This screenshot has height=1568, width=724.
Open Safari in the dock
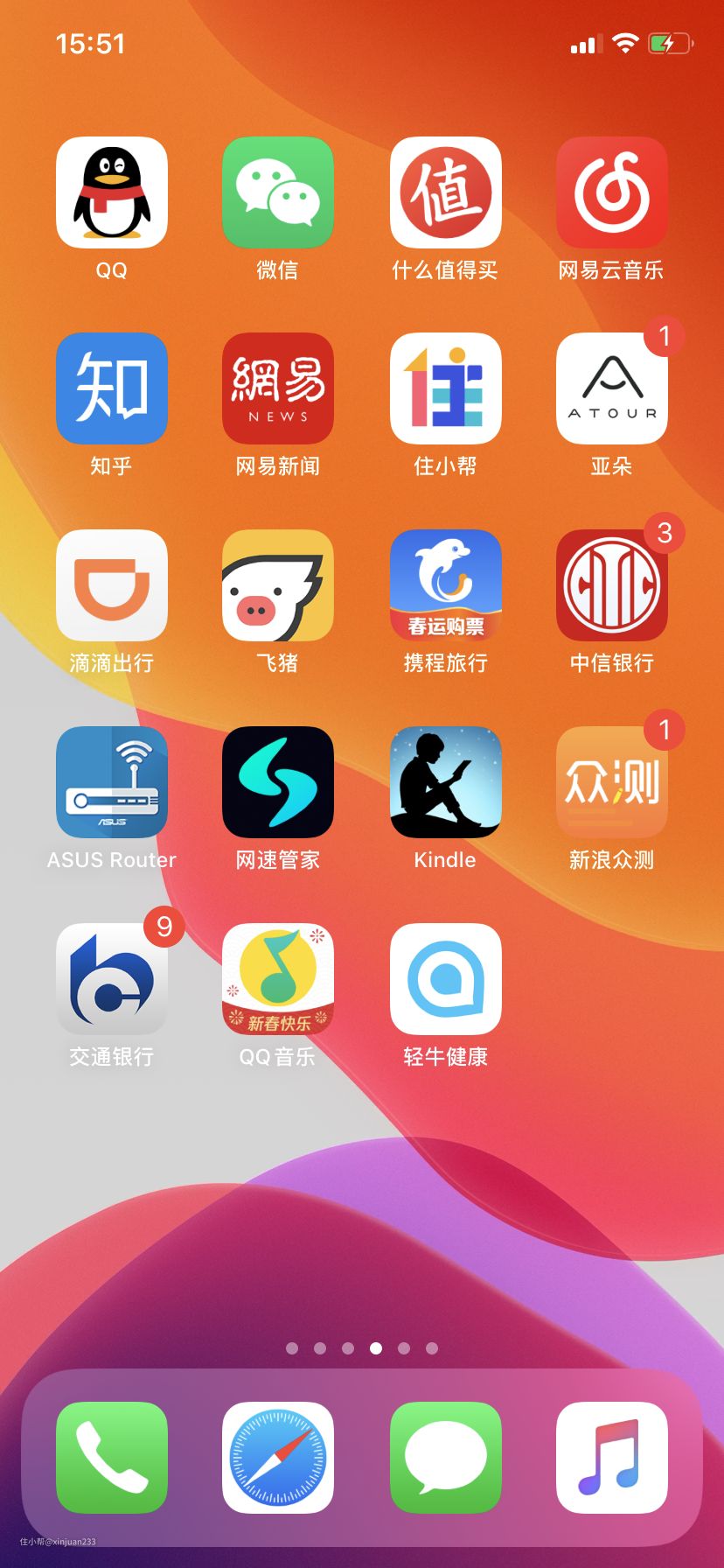[278, 1458]
